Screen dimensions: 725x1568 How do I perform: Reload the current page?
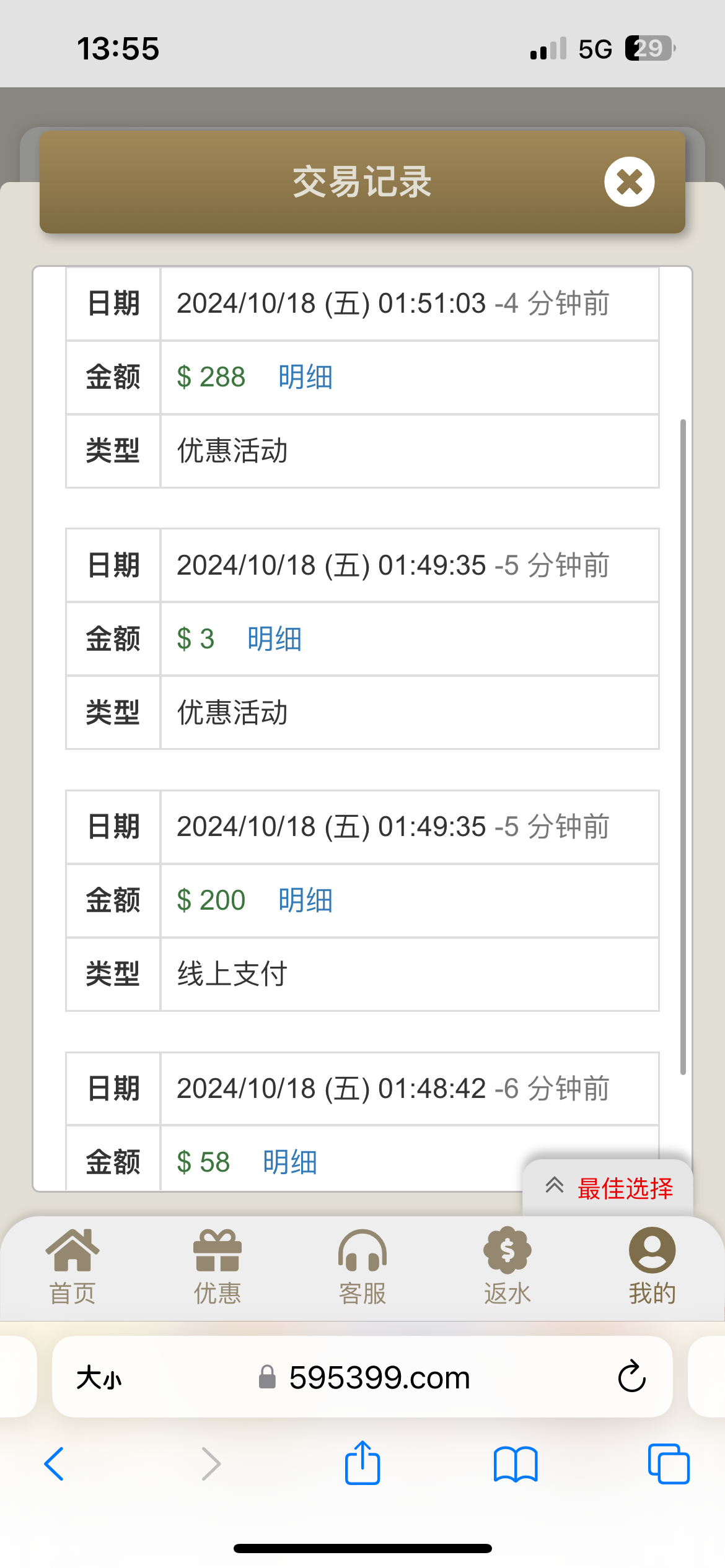tap(631, 1377)
